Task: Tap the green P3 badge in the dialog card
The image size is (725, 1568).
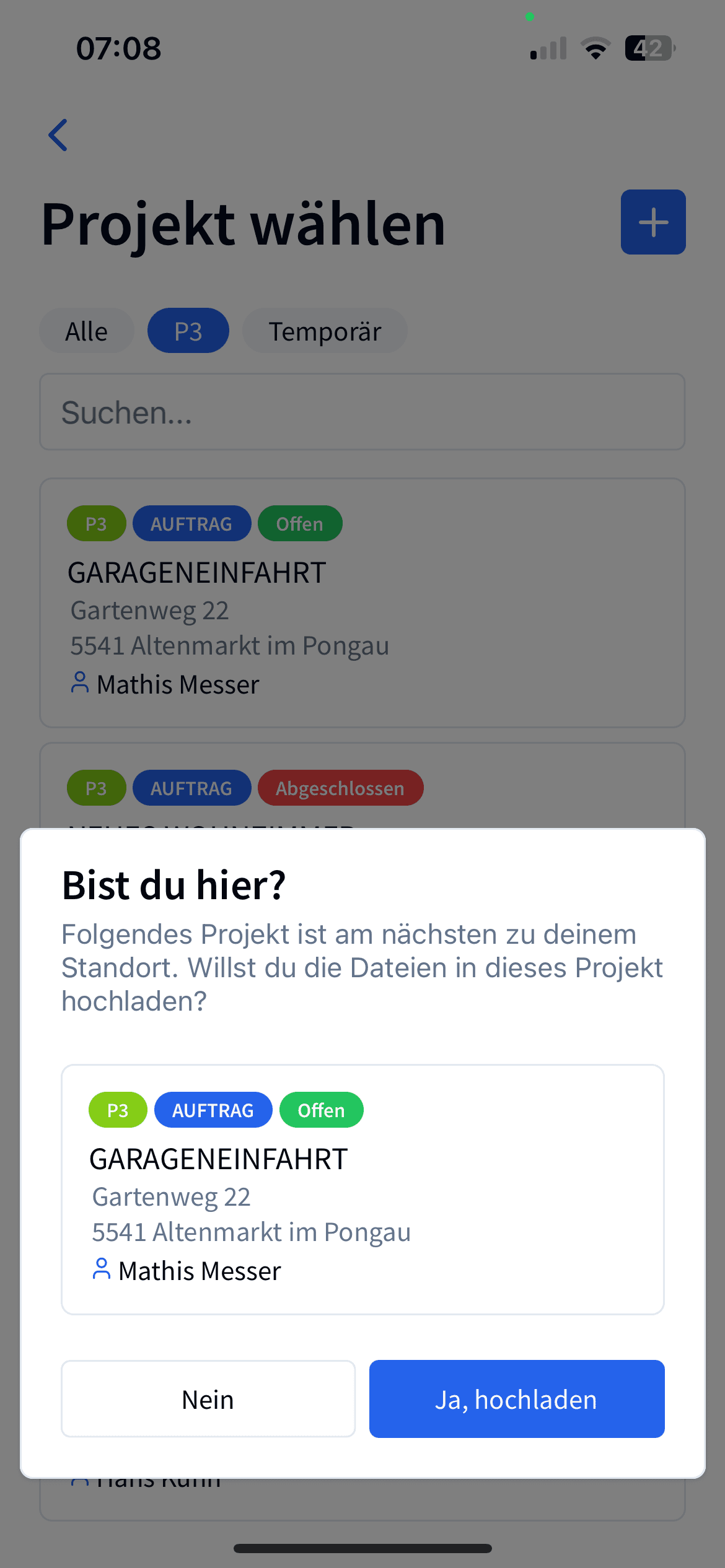Action: click(118, 1110)
